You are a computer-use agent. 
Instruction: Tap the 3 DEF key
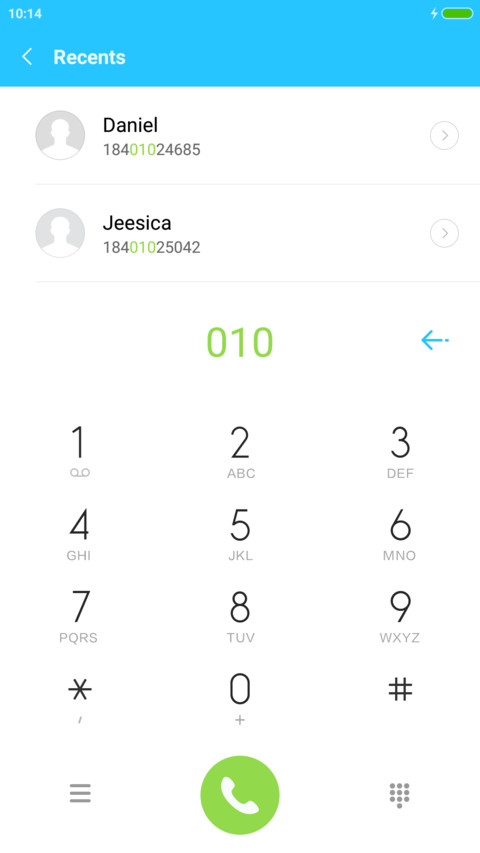tap(400, 452)
